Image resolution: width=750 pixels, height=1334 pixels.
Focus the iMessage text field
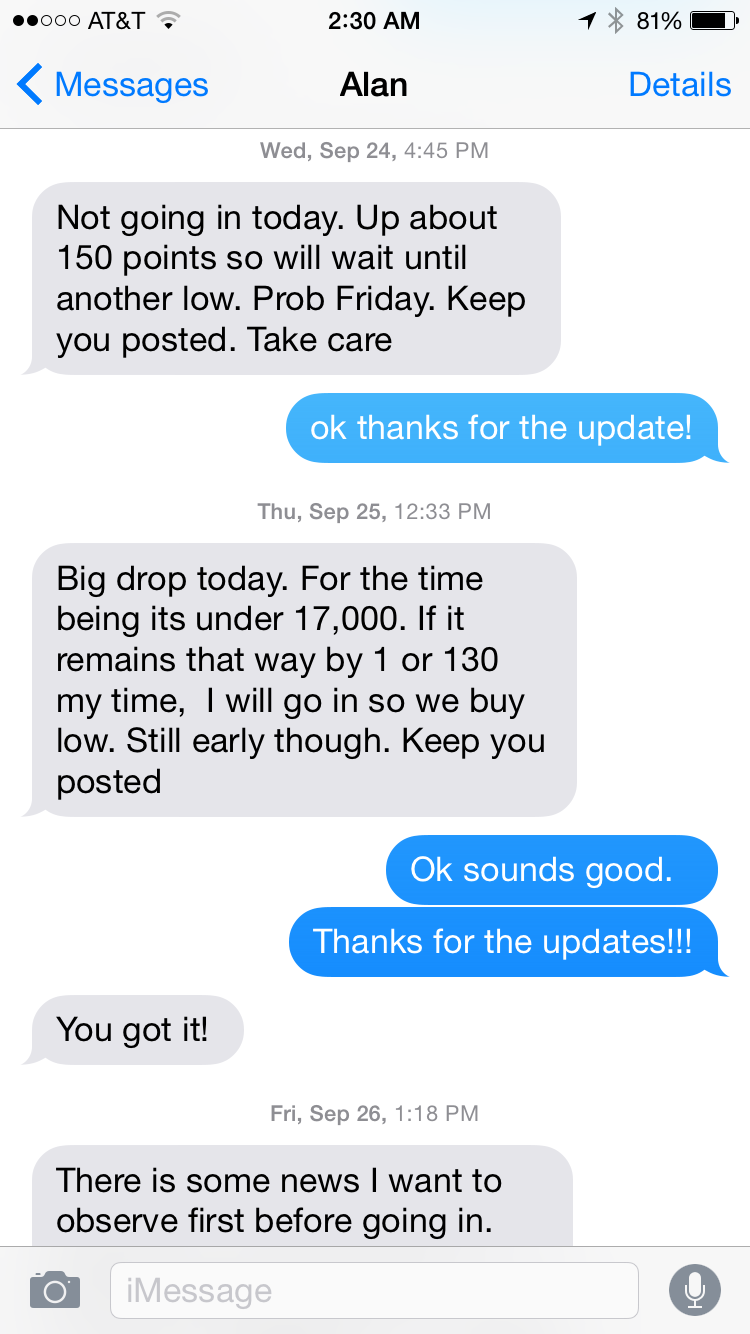click(373, 1290)
